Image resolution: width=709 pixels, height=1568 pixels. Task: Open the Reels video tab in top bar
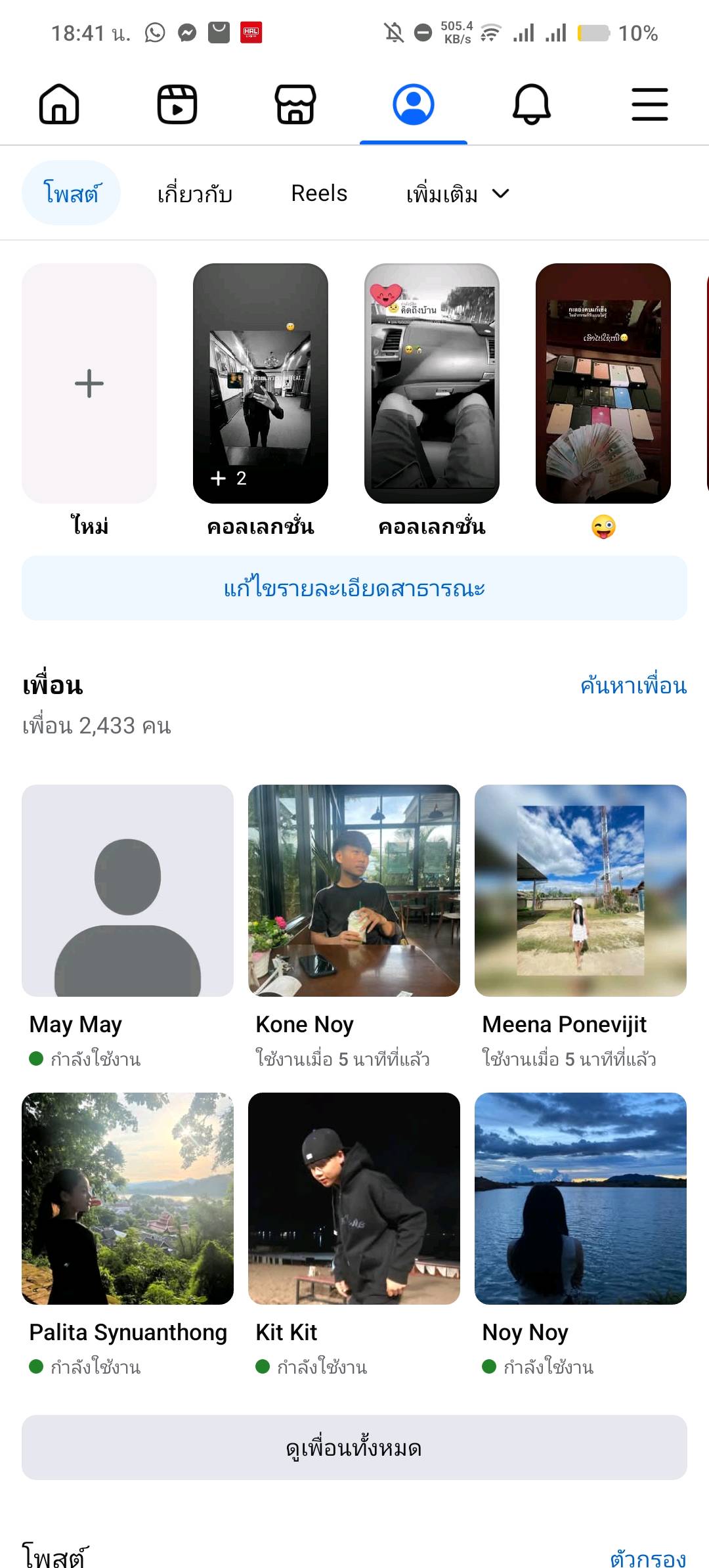point(177,104)
